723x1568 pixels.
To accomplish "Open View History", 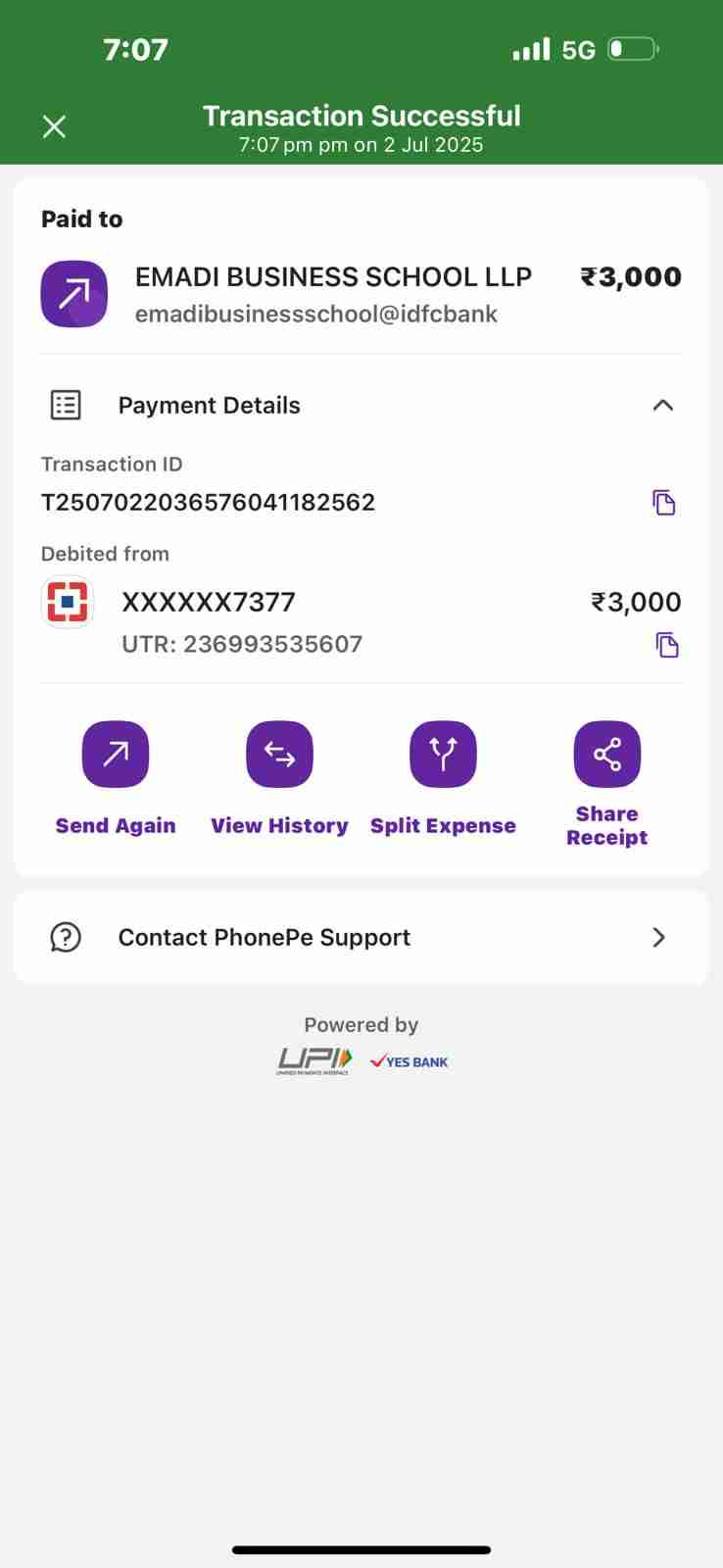I will pos(279,755).
